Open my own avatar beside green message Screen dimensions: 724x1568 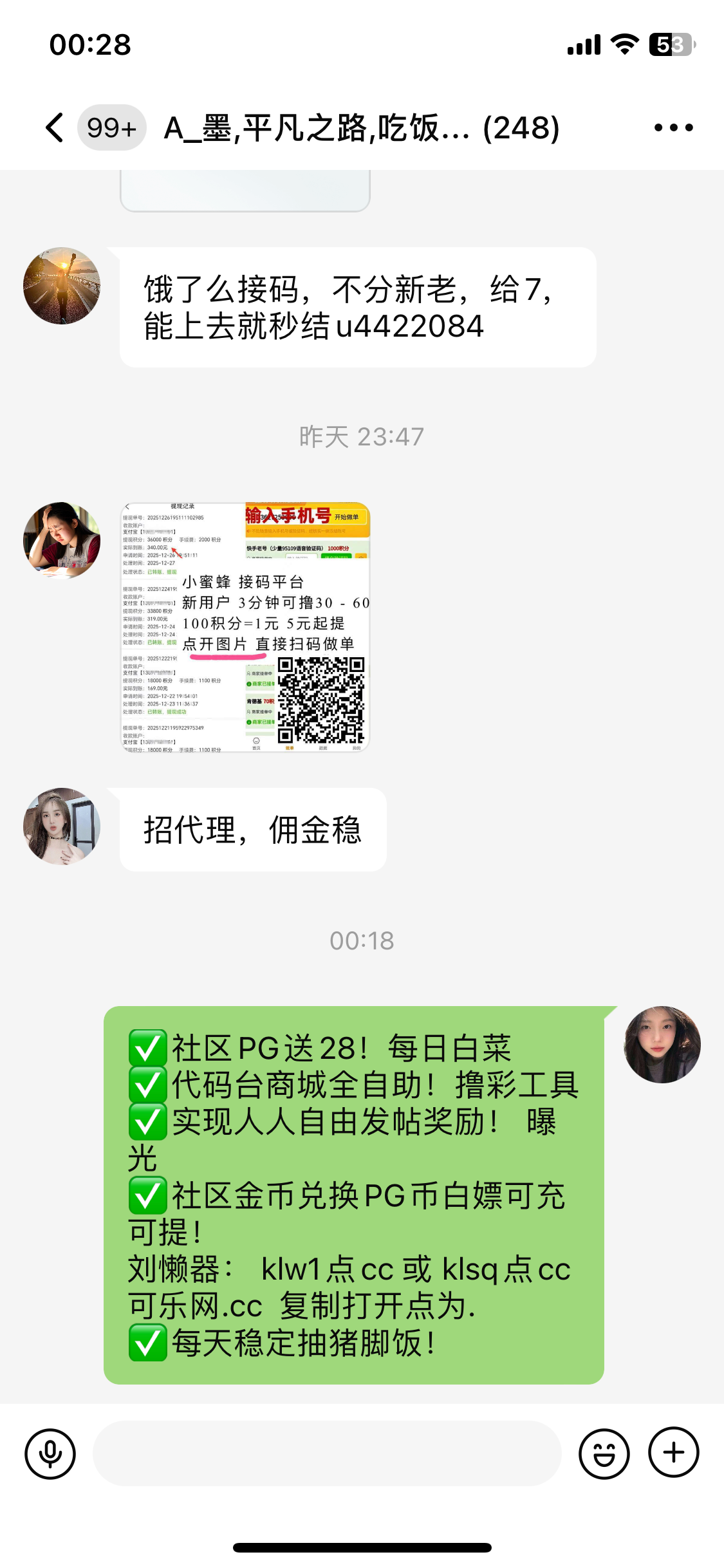(x=662, y=1044)
